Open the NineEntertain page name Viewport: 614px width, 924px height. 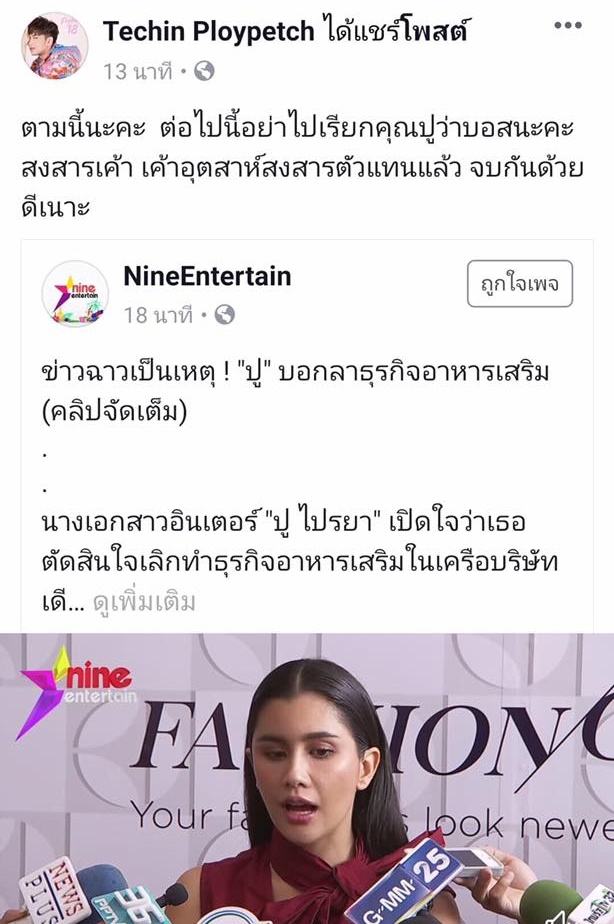pyautogui.click(x=207, y=276)
